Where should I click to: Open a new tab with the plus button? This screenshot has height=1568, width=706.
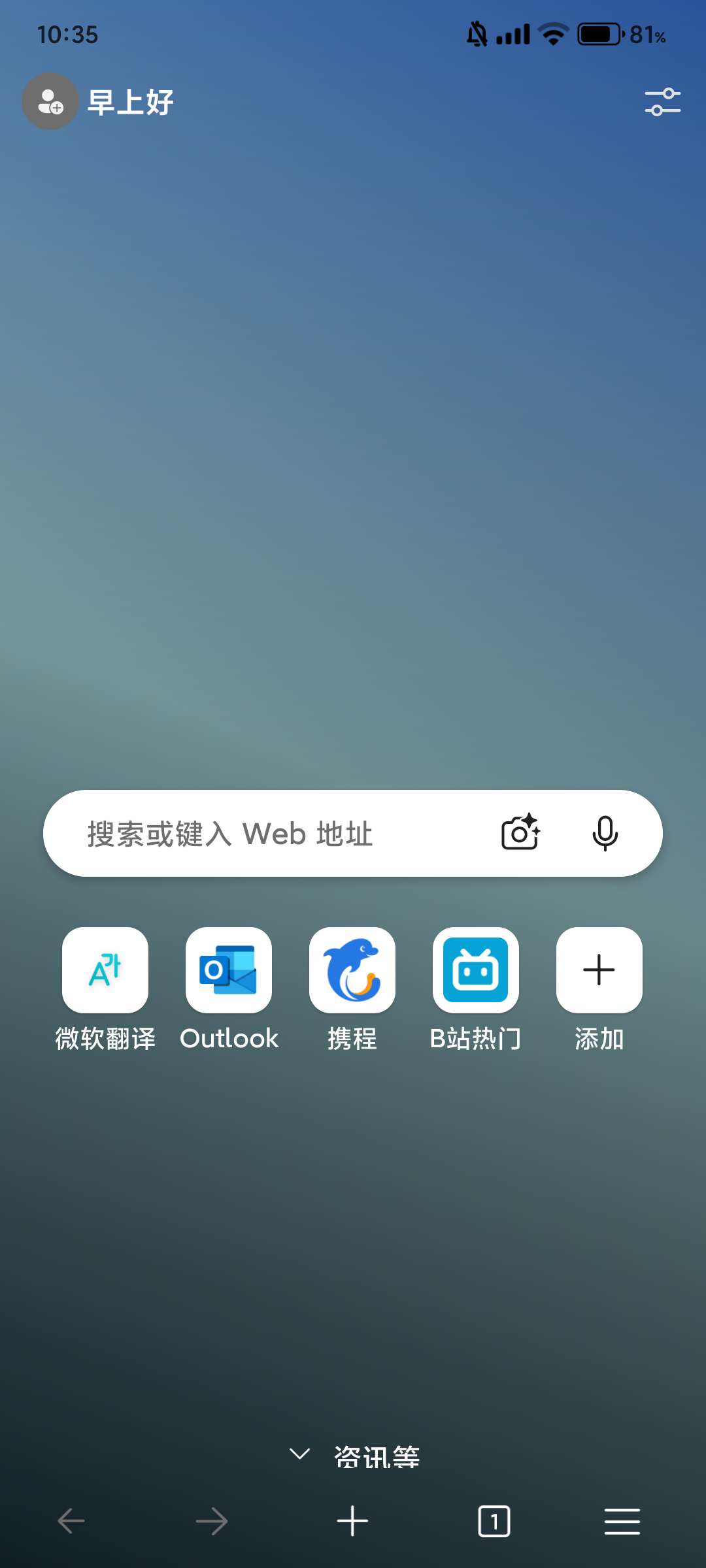(x=352, y=1521)
